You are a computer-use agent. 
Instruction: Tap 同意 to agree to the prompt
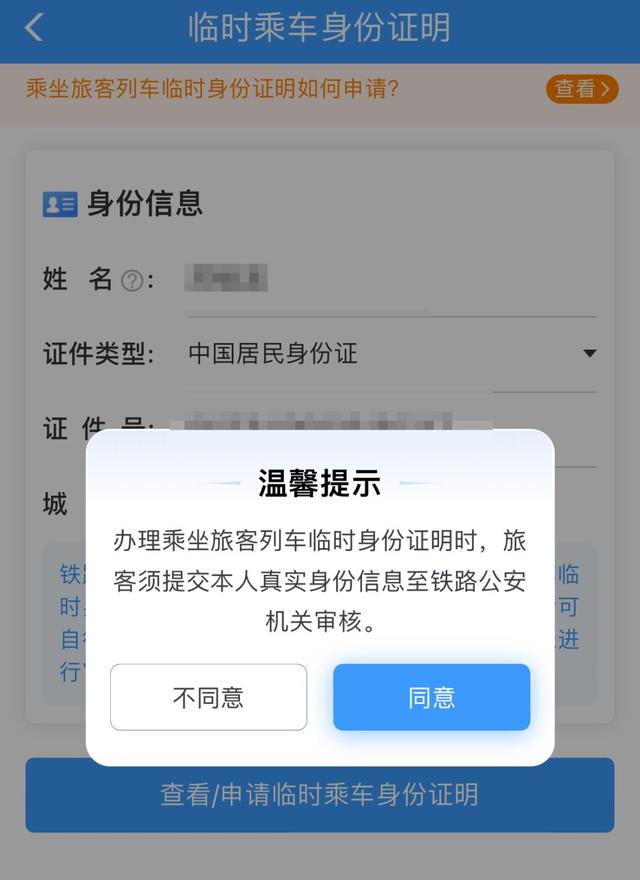(x=431, y=697)
